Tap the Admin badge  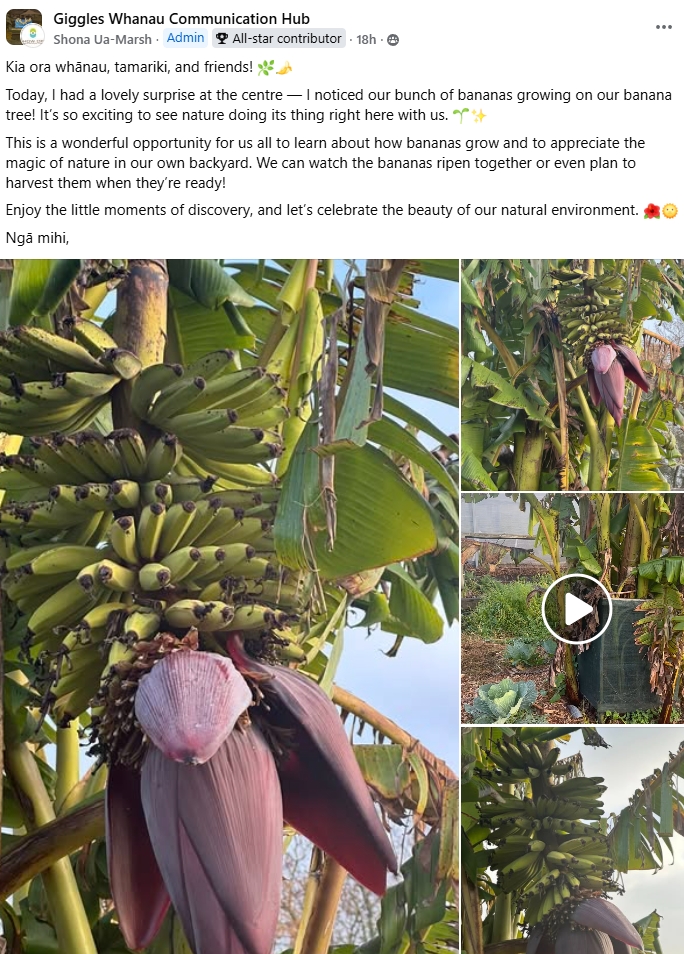185,38
